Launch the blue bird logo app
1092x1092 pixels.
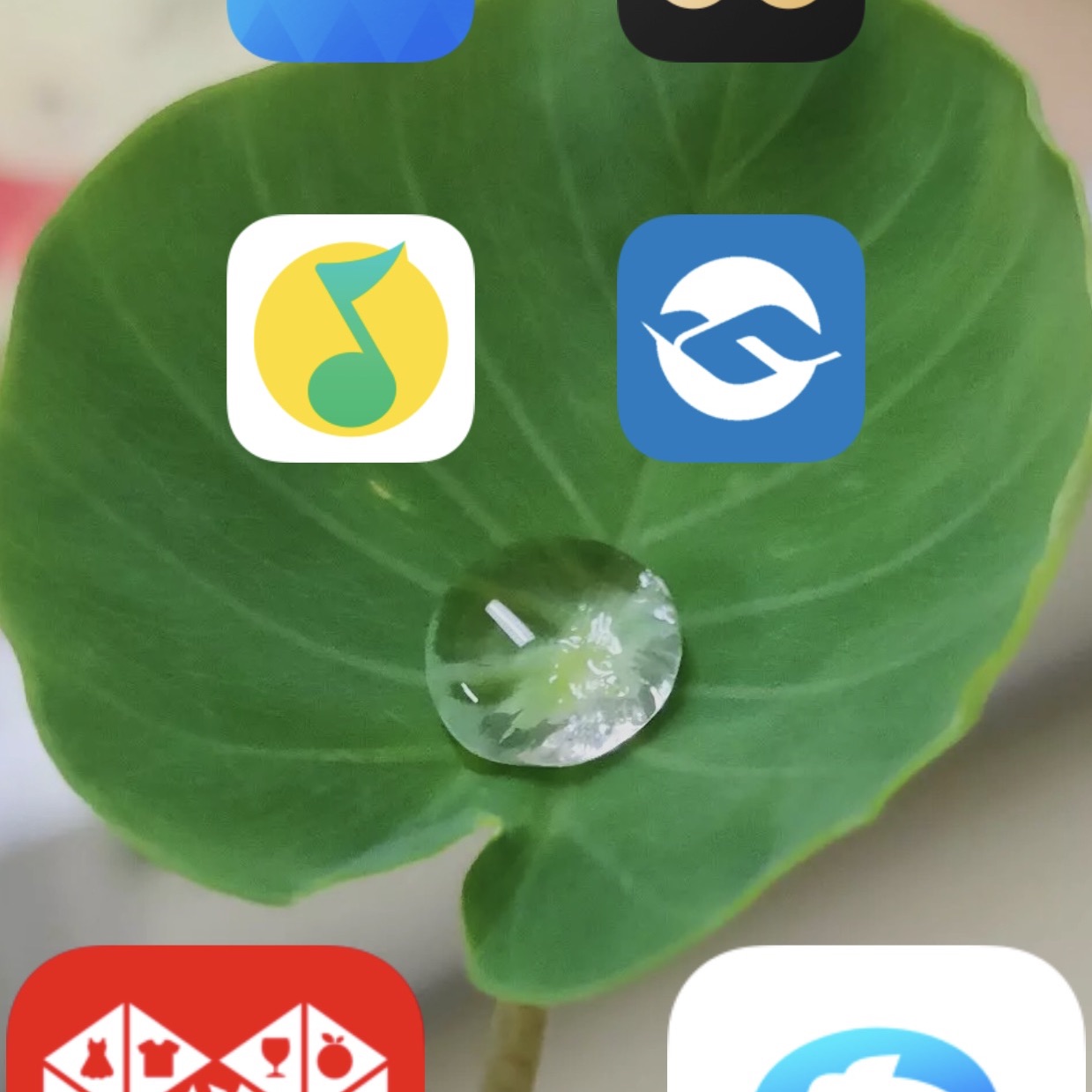coord(740,338)
